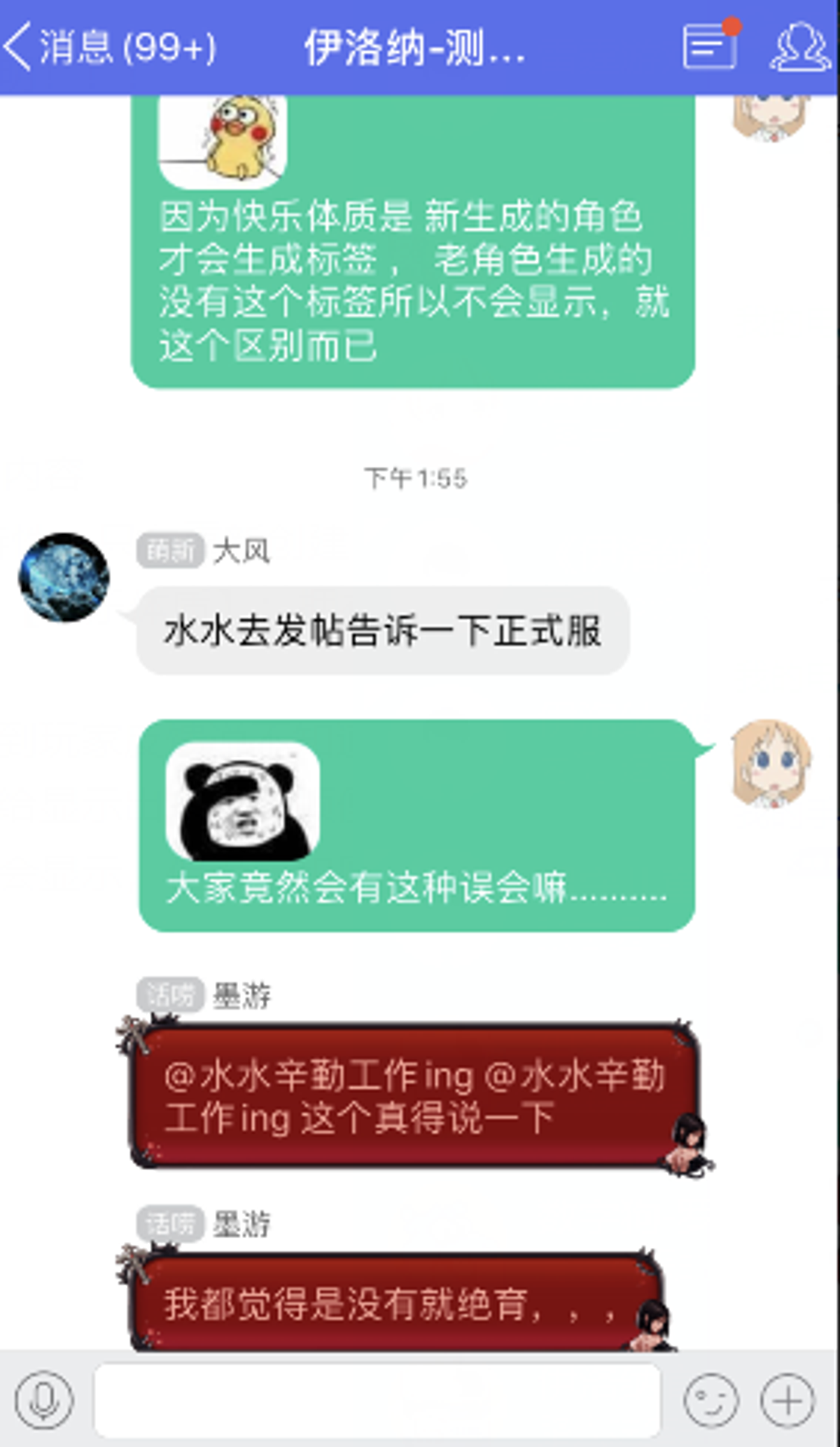This screenshot has height=1447, width=840.
Task: Tap 大风's avatar
Action: 64,577
